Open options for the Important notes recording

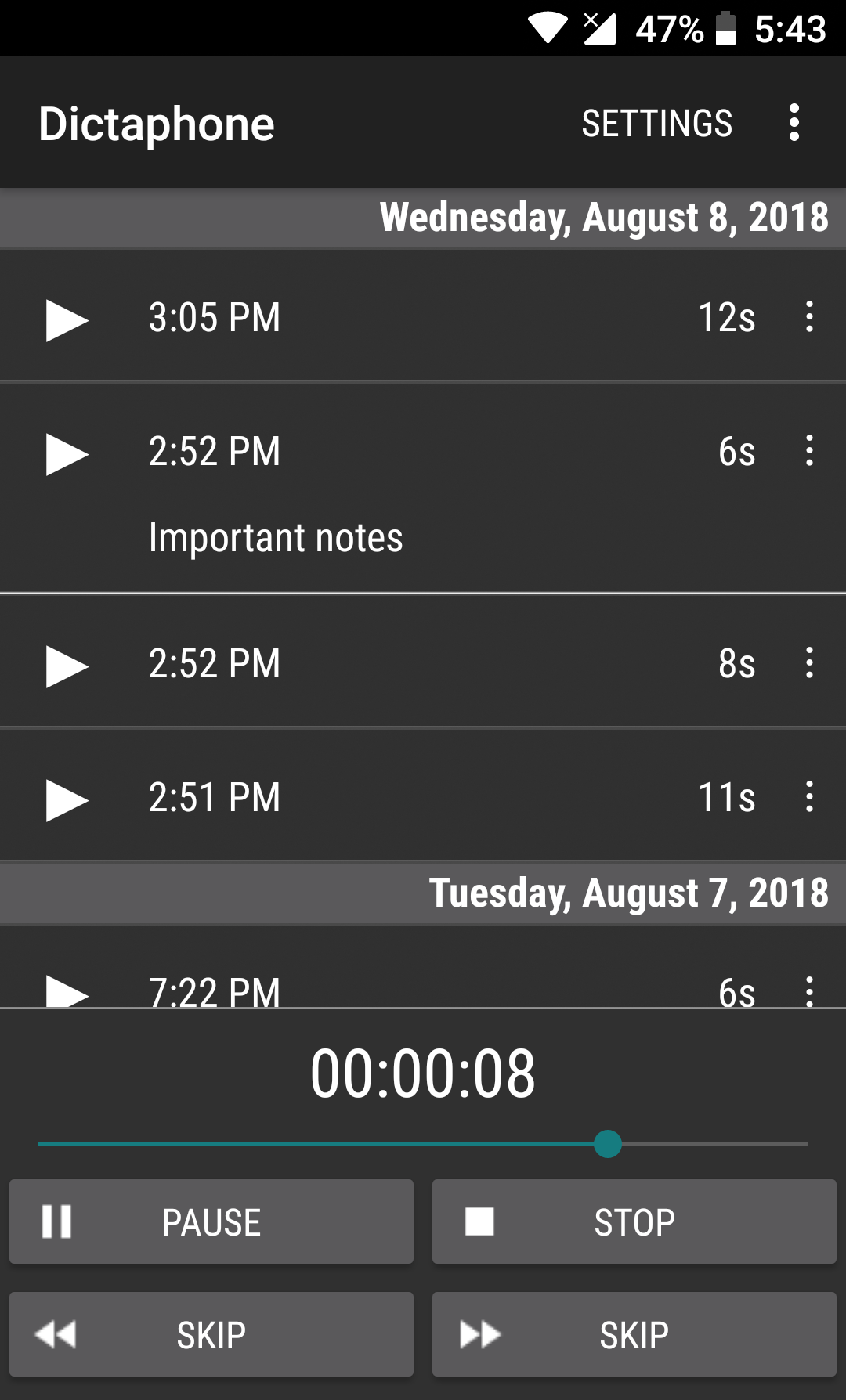[x=809, y=451]
